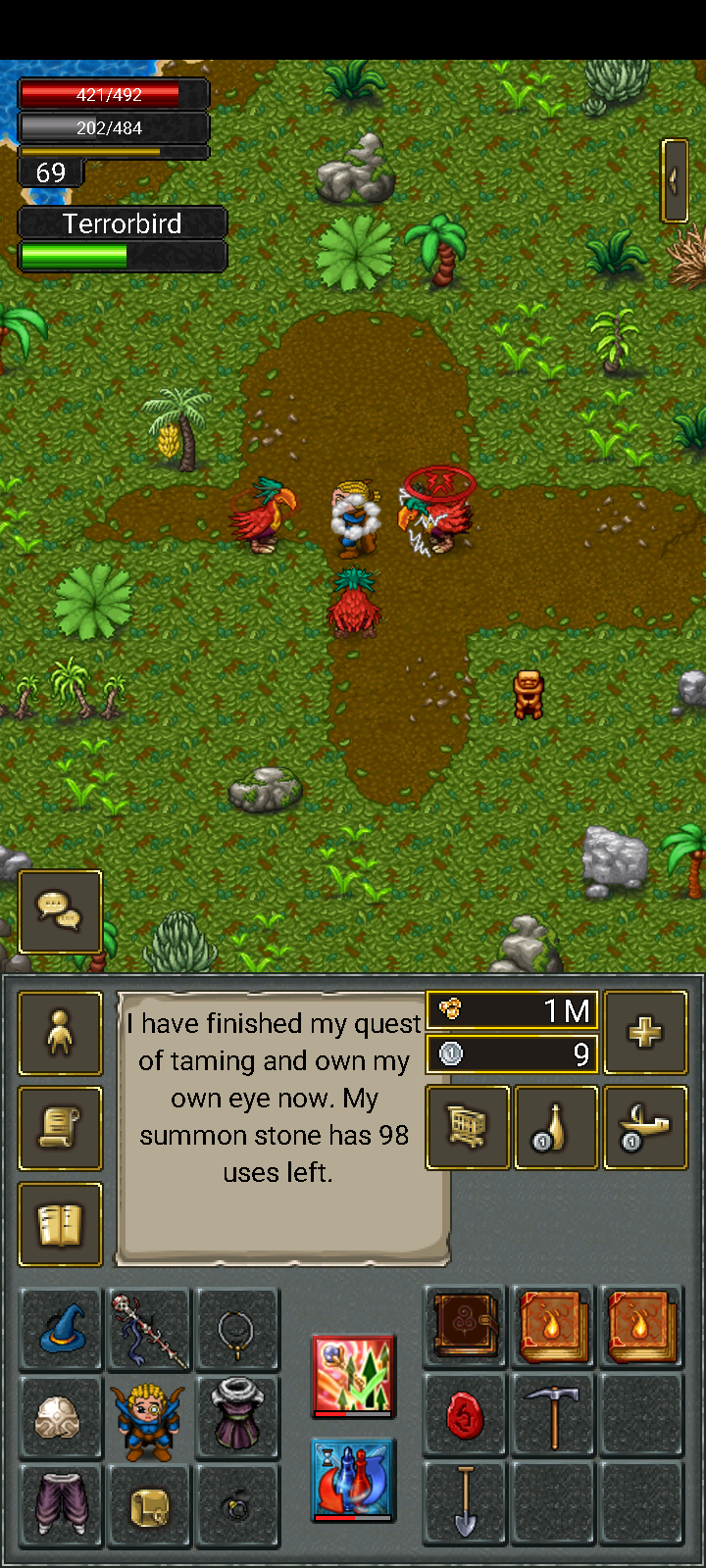Use the green spikes spell skill
The image size is (706, 1568).
[353, 1376]
